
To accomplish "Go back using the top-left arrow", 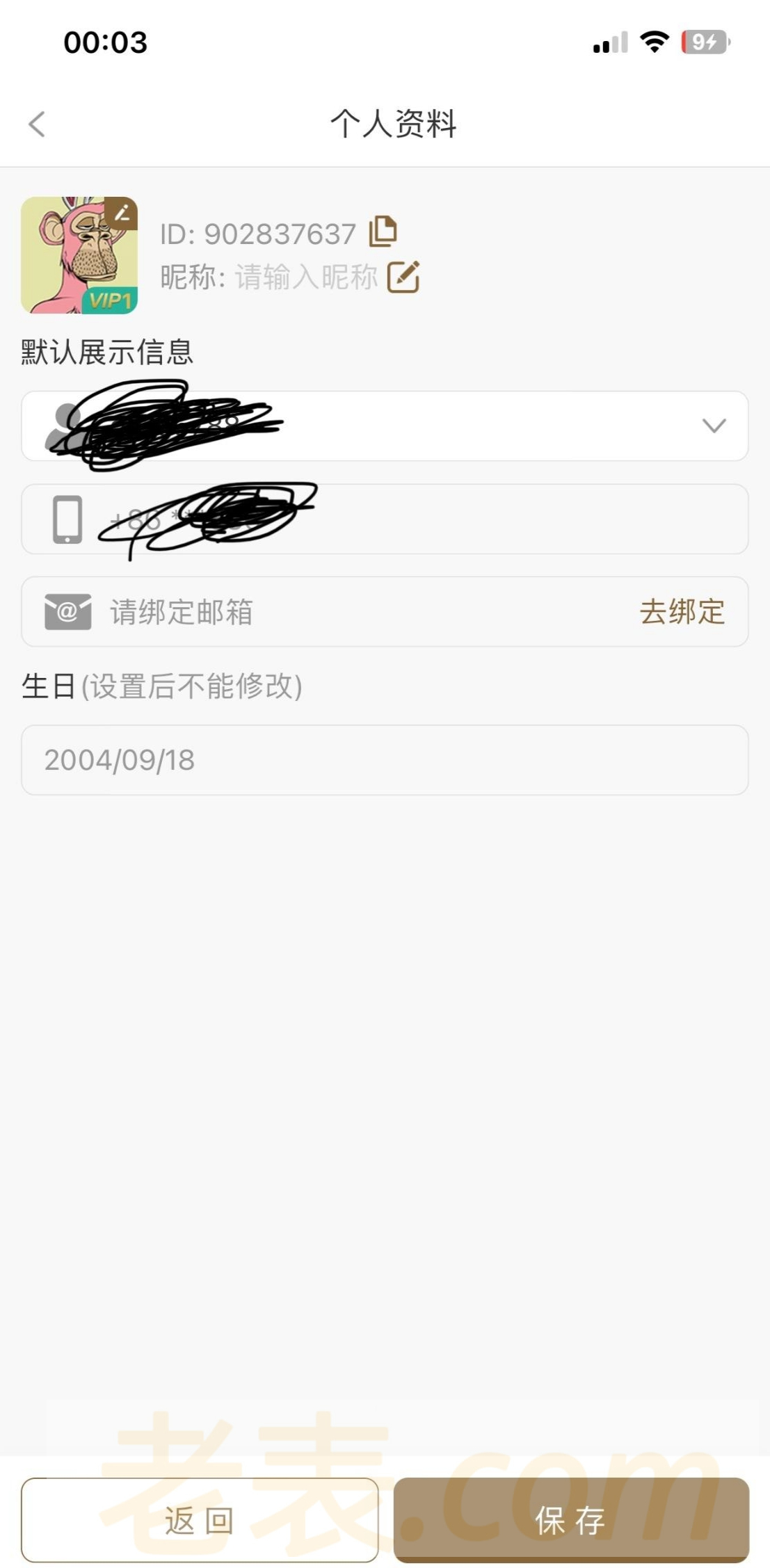I will click(37, 124).
